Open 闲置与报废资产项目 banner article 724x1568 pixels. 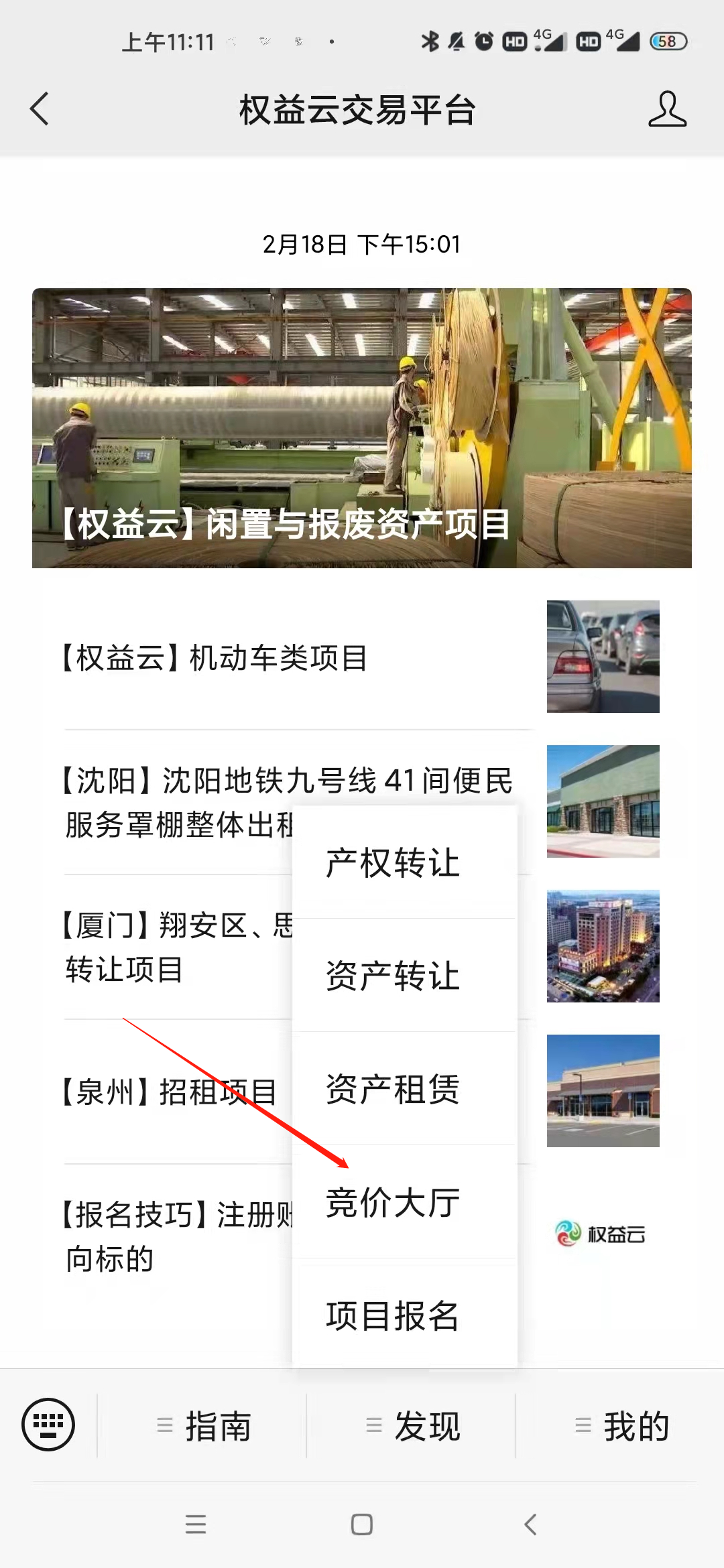pyautogui.click(x=362, y=429)
